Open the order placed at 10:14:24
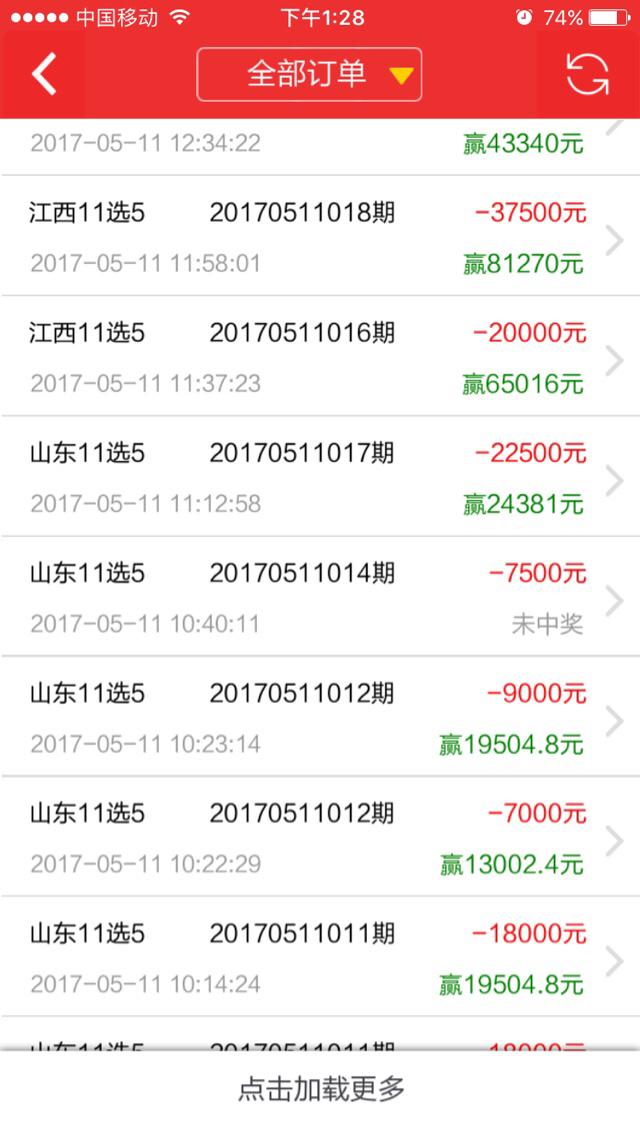Viewport: 640px width, 1139px height. click(x=320, y=957)
